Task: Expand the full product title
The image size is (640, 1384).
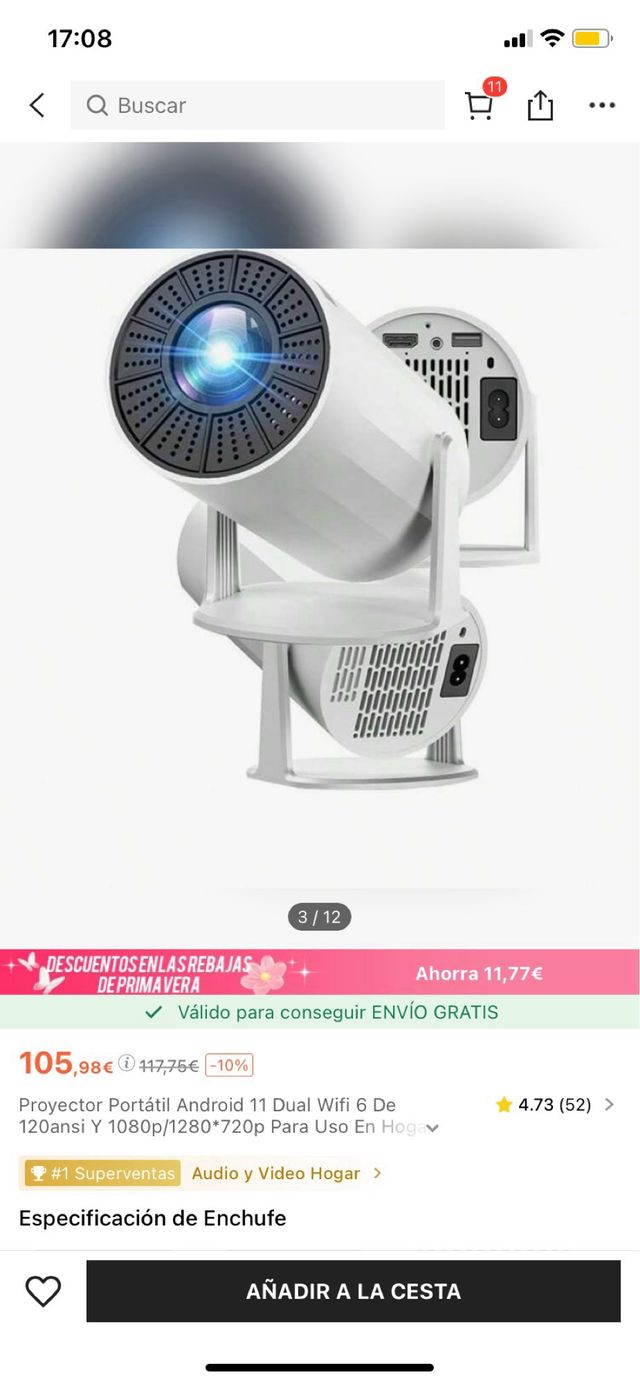Action: point(432,1128)
